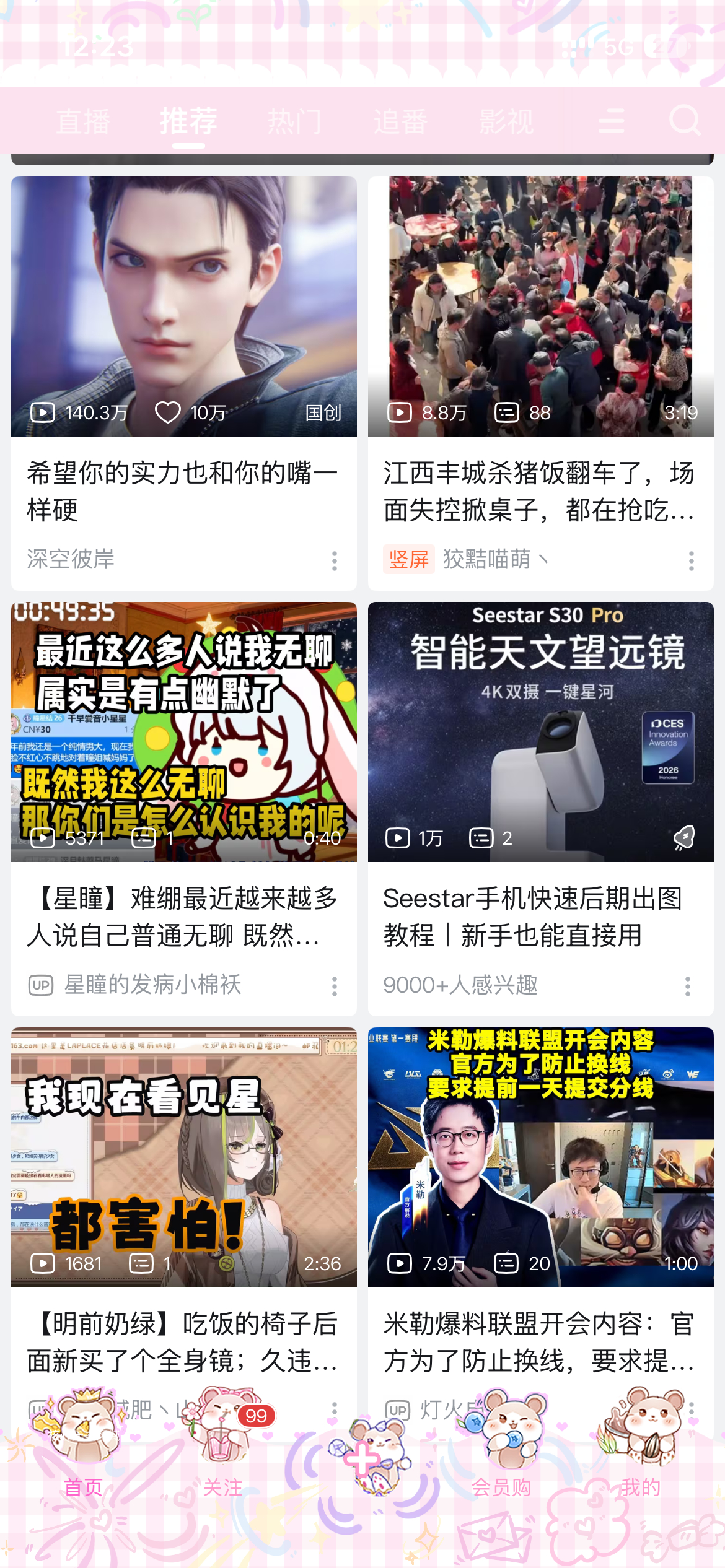Switch to the 直播 tab
This screenshot has height=1568, width=725.
tap(83, 121)
